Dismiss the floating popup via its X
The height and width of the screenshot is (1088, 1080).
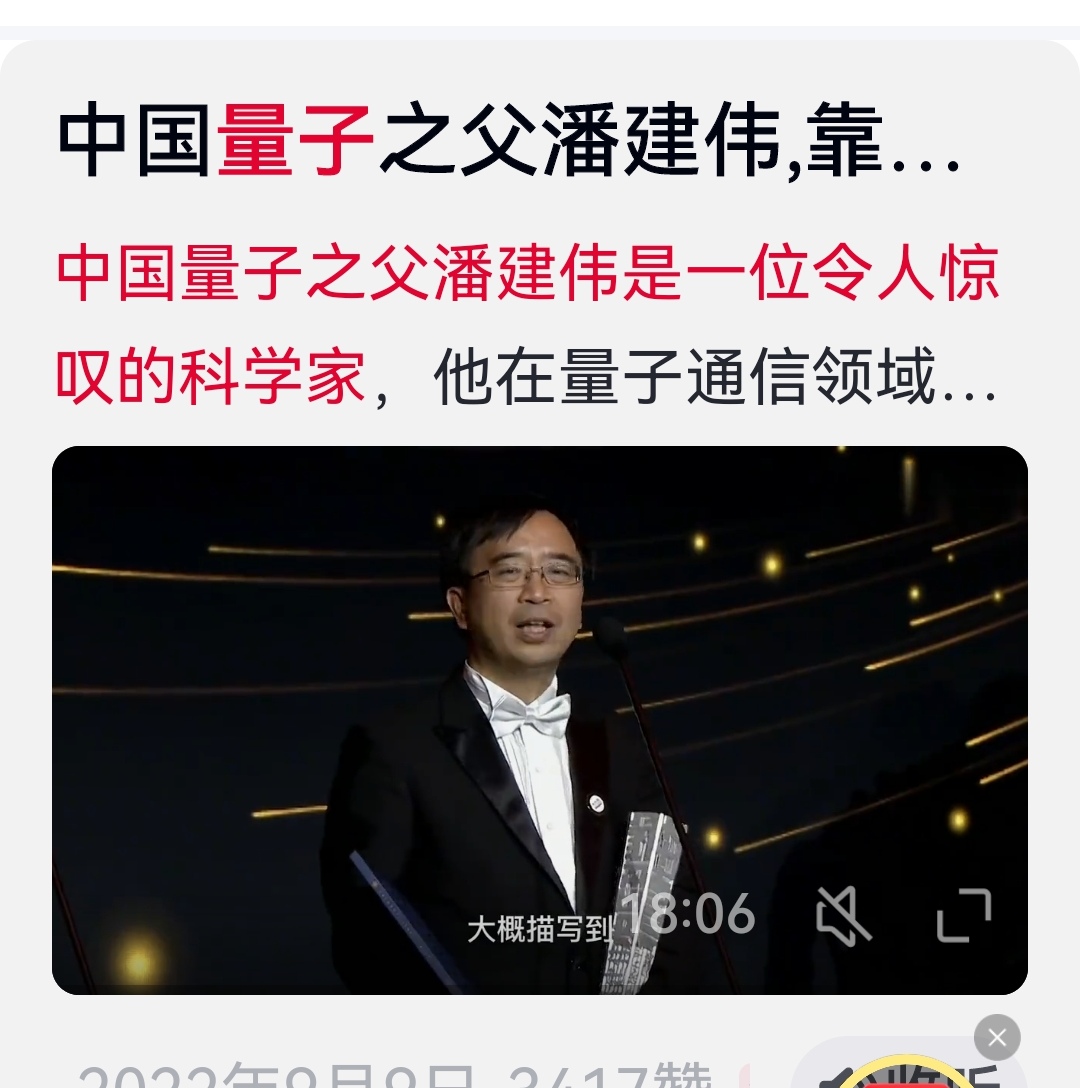point(997,1038)
